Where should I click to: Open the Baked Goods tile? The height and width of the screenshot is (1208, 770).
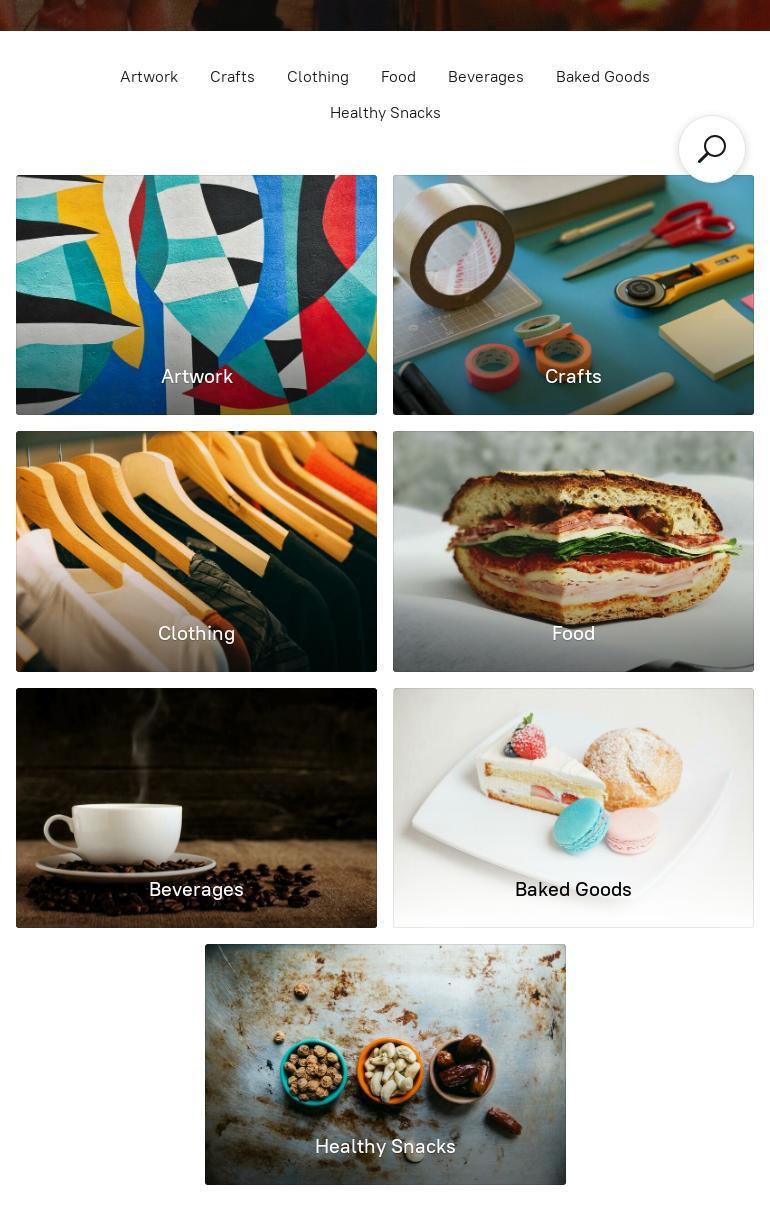(573, 808)
